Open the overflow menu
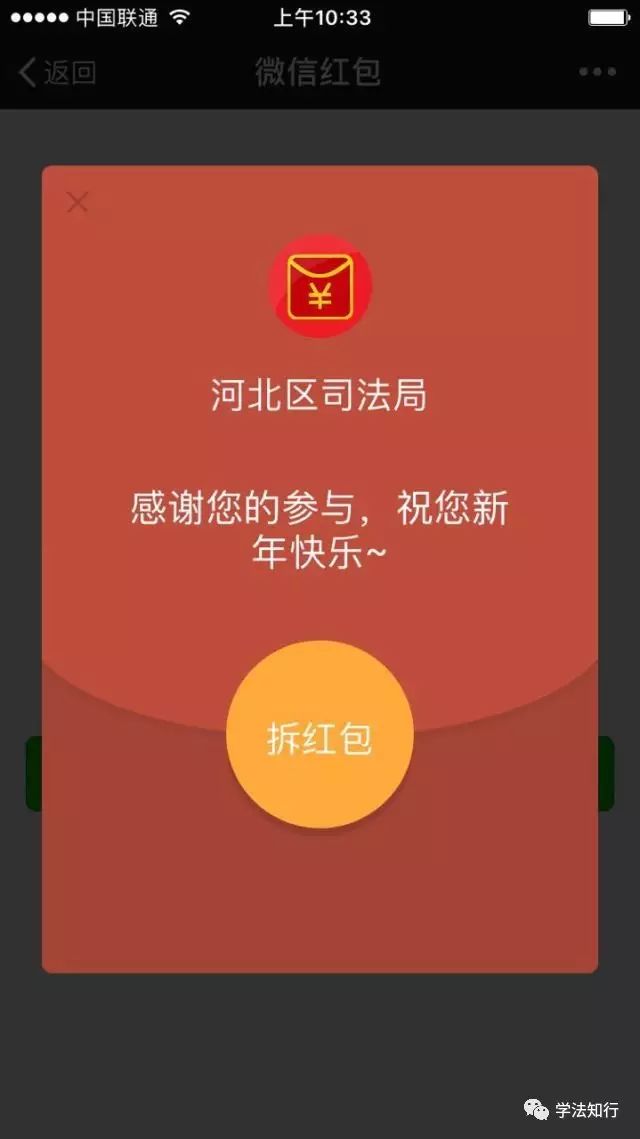 click(597, 72)
